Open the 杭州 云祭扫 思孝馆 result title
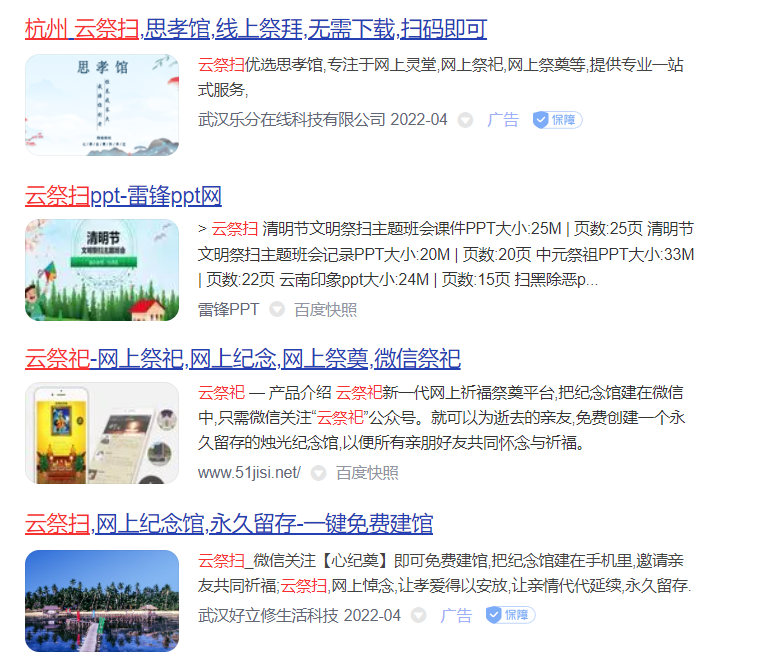This screenshot has width=769, height=672. coord(256,29)
